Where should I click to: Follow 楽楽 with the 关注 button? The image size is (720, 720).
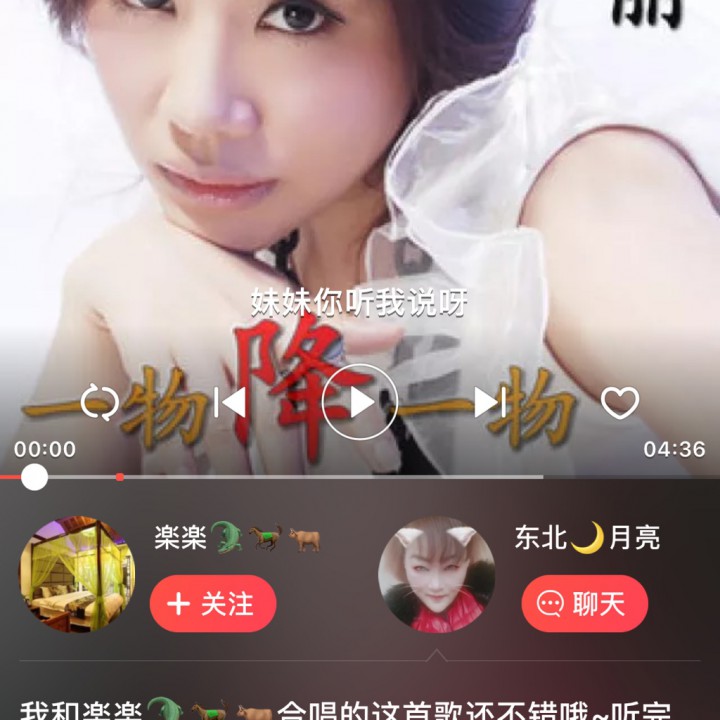point(213,604)
